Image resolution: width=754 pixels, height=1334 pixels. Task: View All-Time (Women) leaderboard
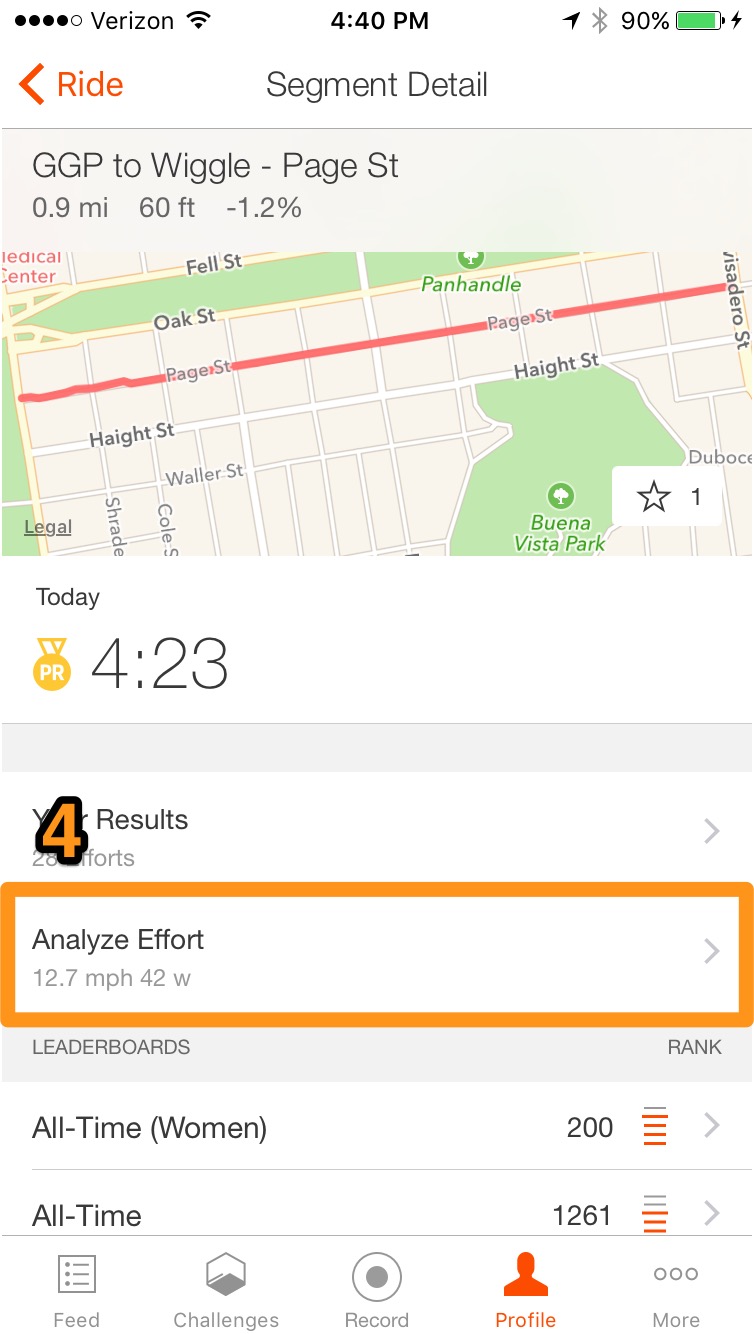[377, 1127]
